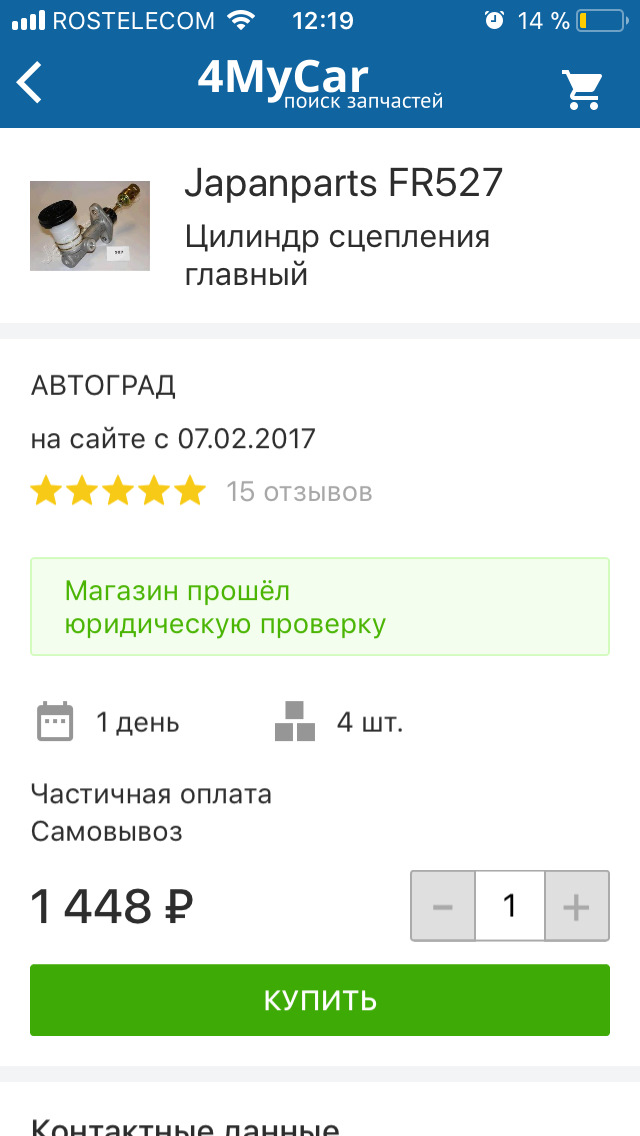This screenshot has height=1136, width=640.
Task: Decrease quantity with the minus button
Action: pos(443,906)
